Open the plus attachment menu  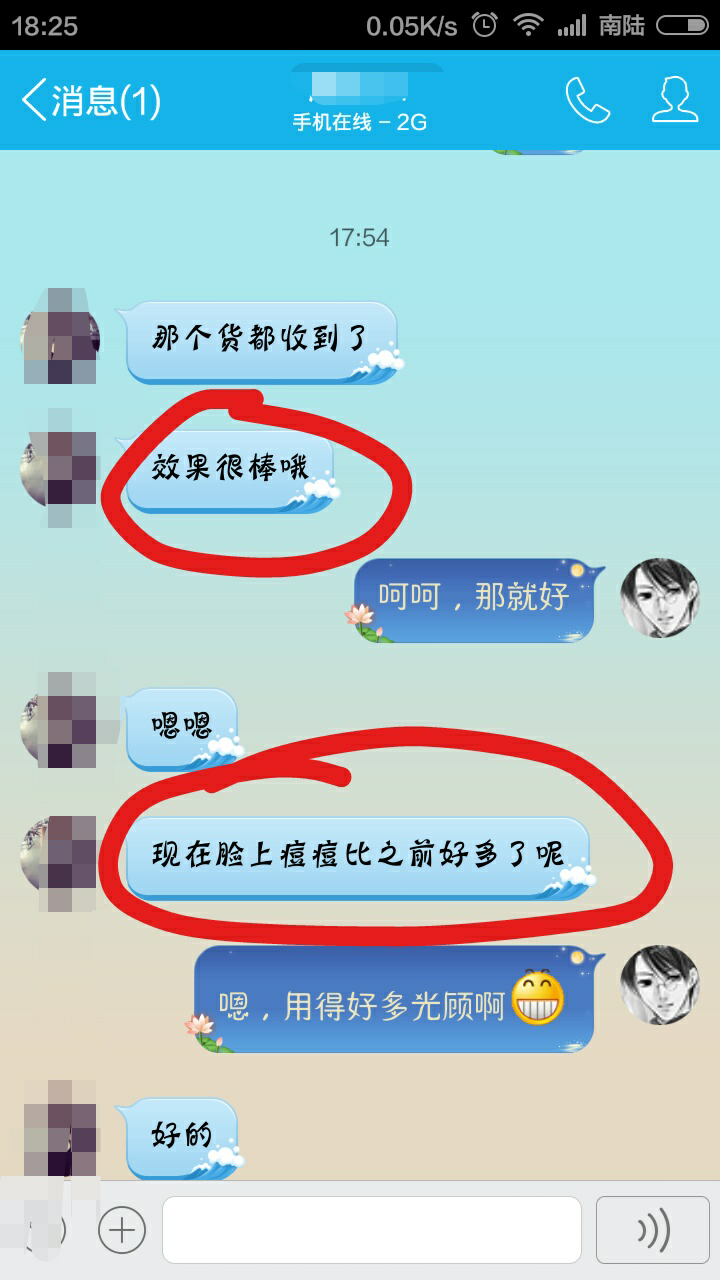click(122, 1229)
